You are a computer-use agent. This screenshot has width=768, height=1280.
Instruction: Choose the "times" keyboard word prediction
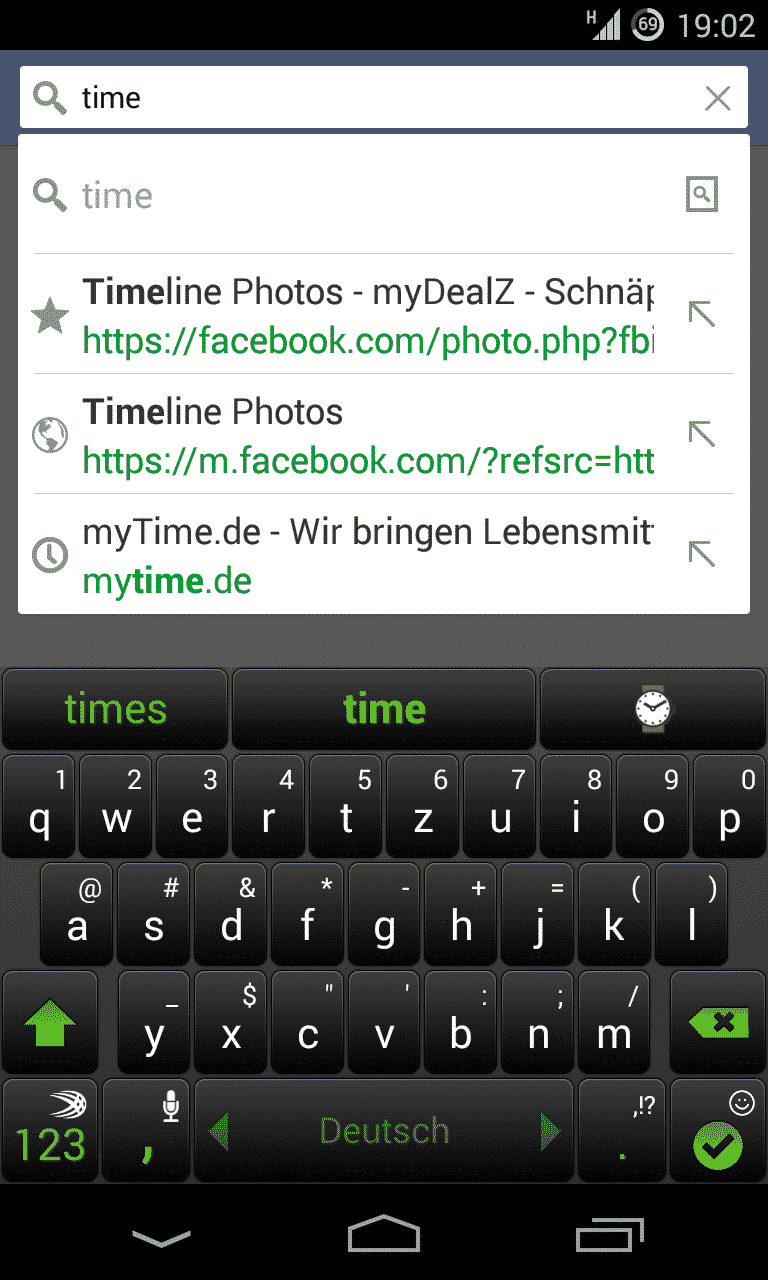115,709
